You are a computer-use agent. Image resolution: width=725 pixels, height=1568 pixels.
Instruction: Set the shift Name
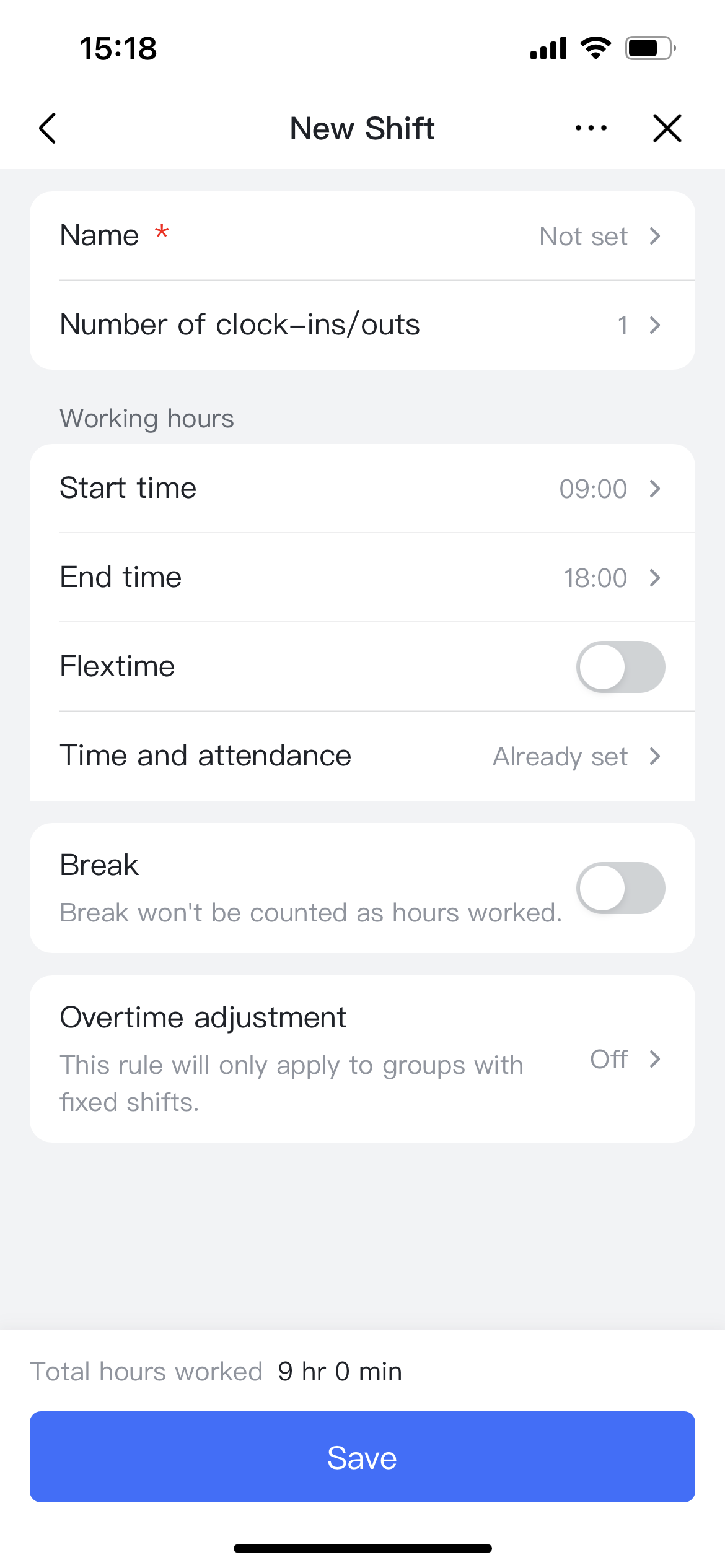coord(362,236)
